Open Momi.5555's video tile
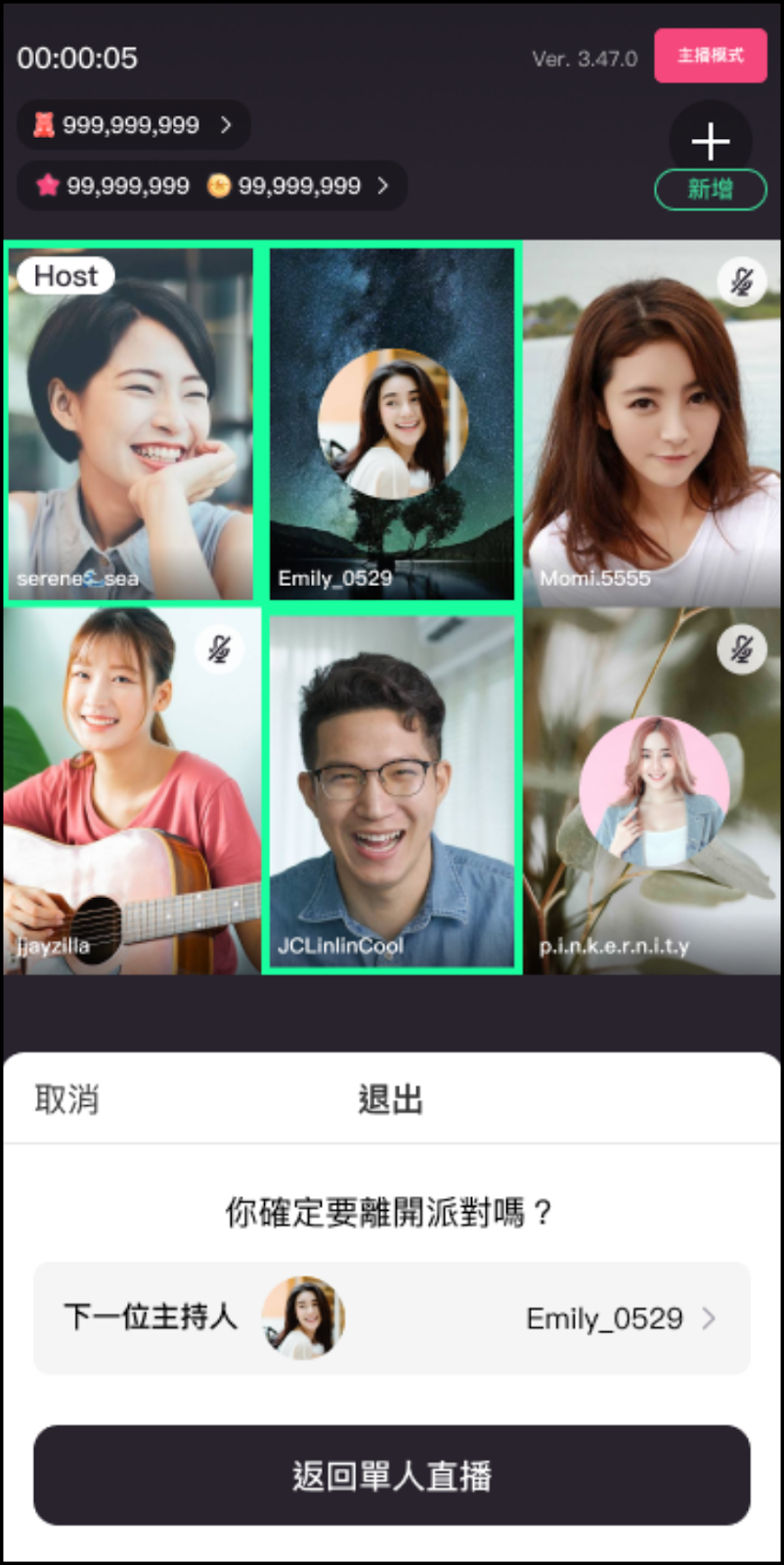784x1565 pixels. [x=652, y=424]
